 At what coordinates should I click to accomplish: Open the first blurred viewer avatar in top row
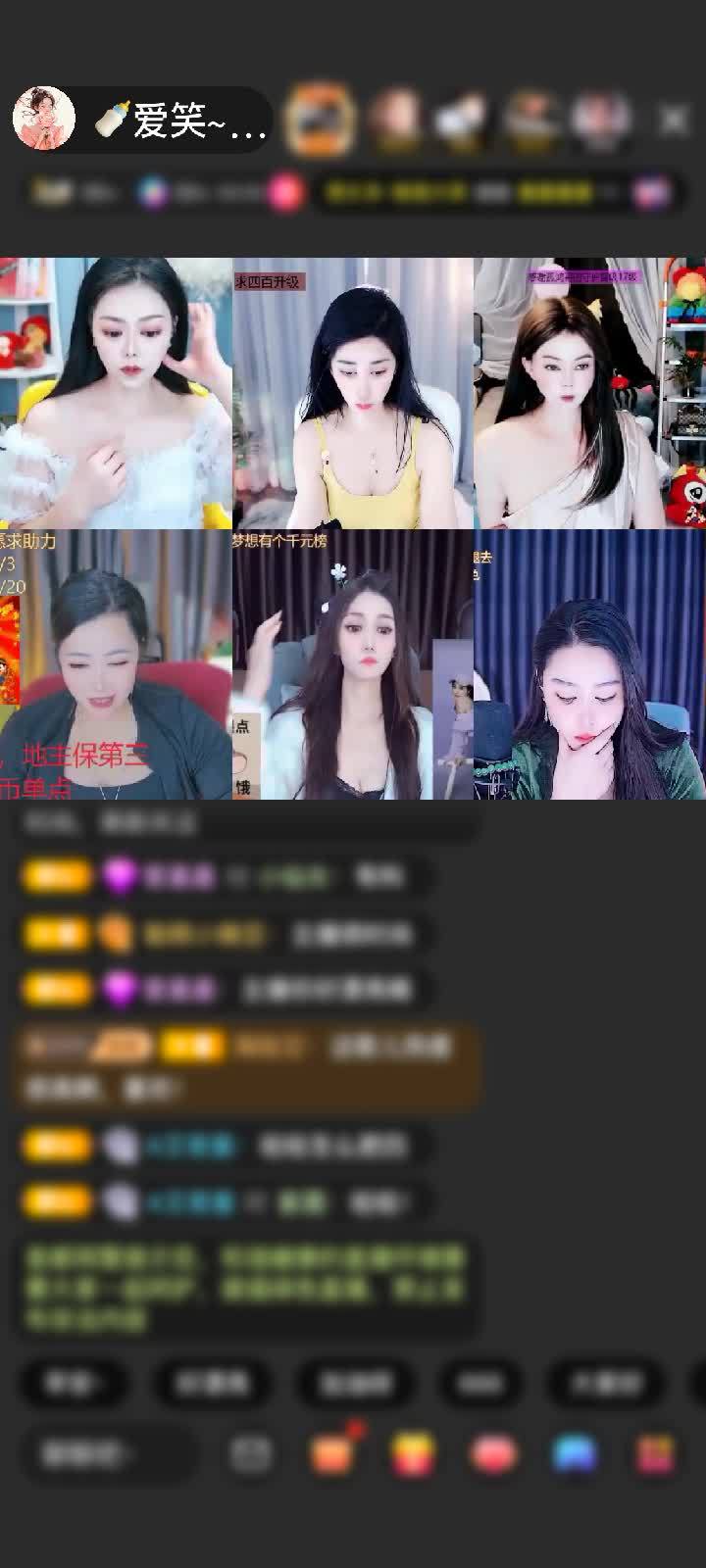point(396,116)
